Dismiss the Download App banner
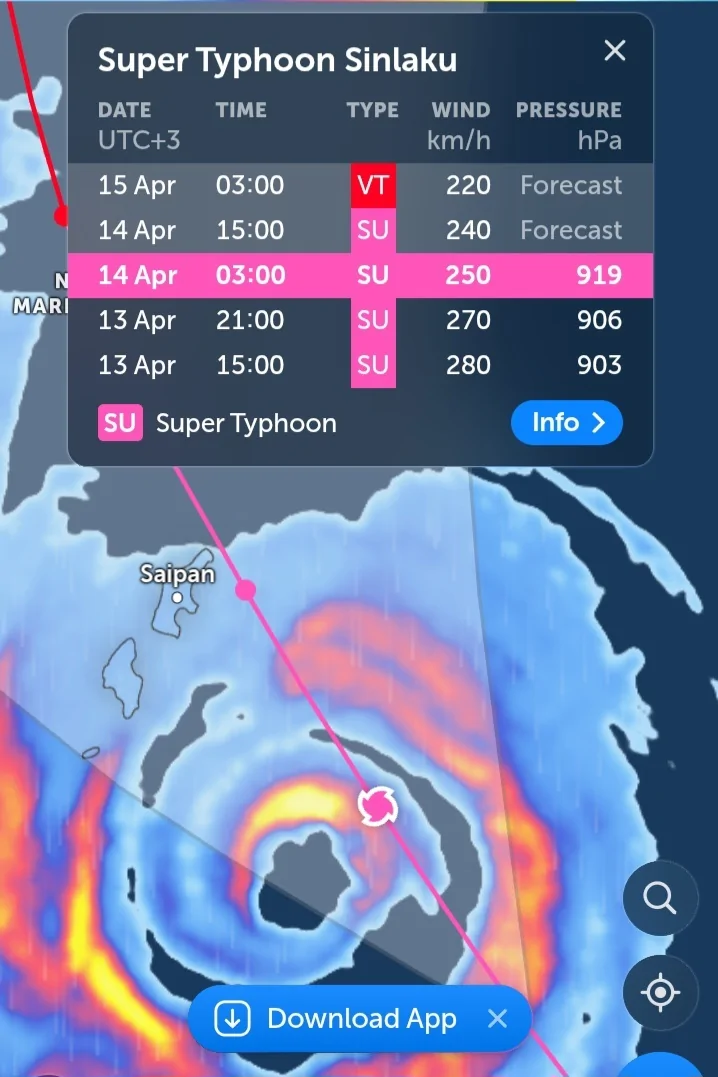The width and height of the screenshot is (718, 1077). 497,1019
